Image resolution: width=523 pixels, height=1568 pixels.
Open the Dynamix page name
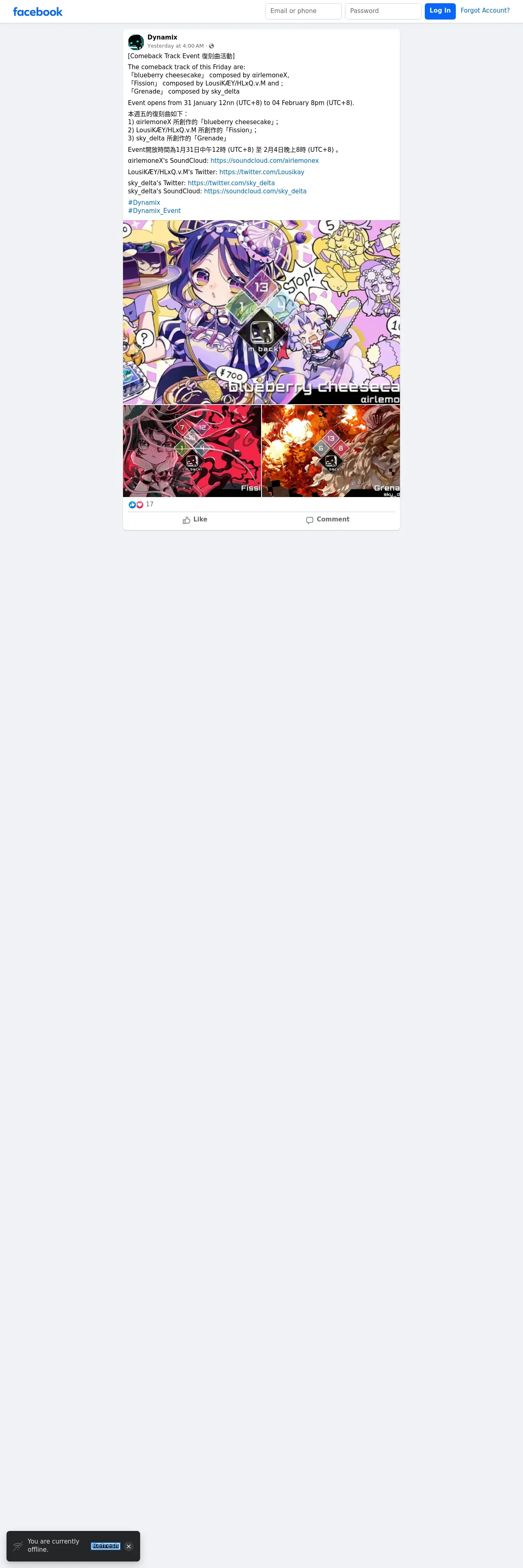(x=162, y=37)
